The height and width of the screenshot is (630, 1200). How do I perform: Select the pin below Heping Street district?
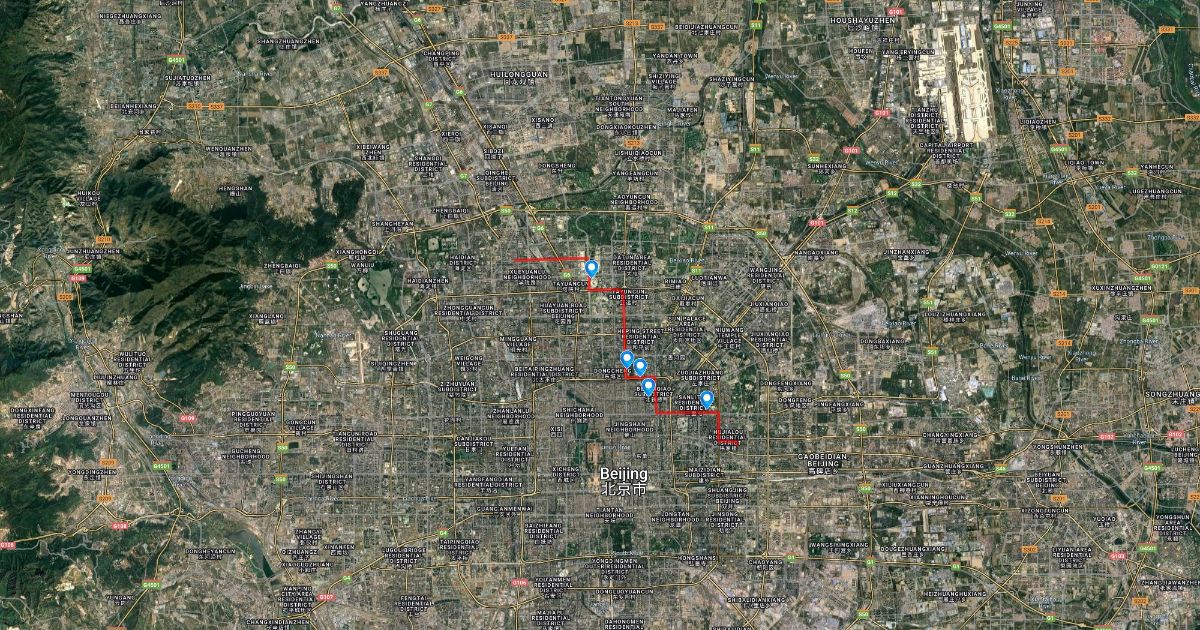(640, 367)
